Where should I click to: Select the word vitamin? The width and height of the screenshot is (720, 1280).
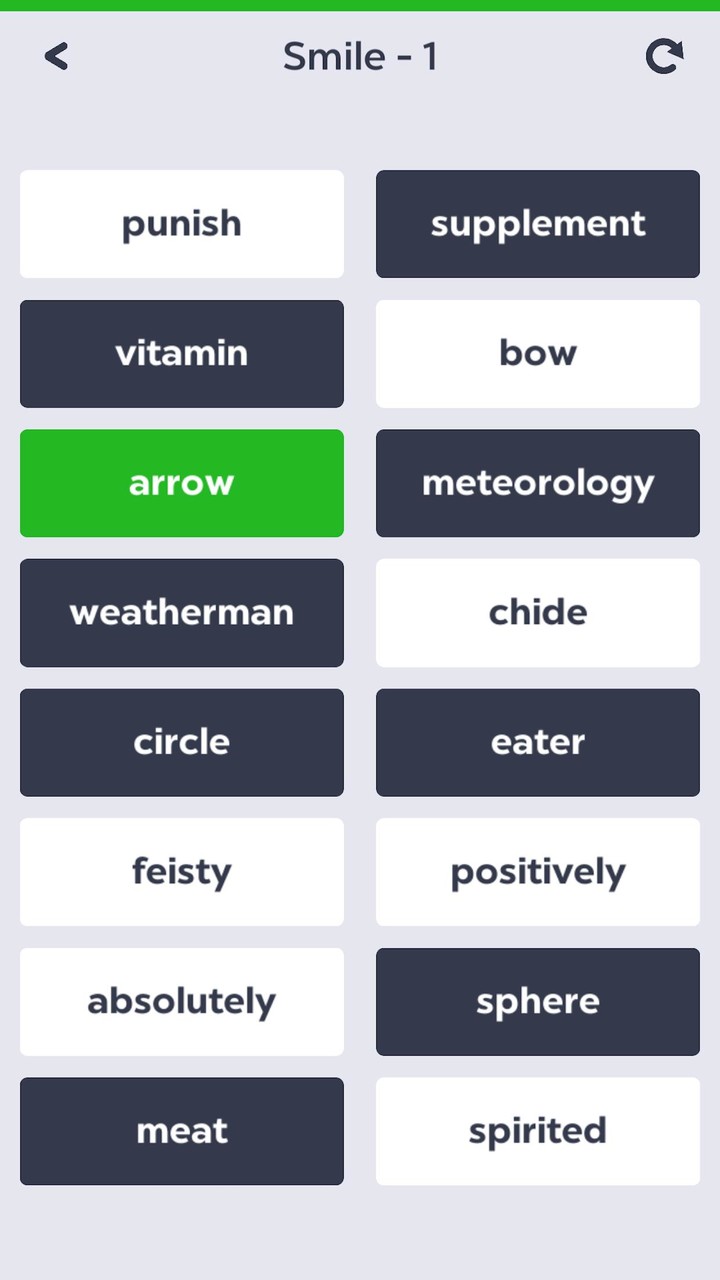point(181,353)
